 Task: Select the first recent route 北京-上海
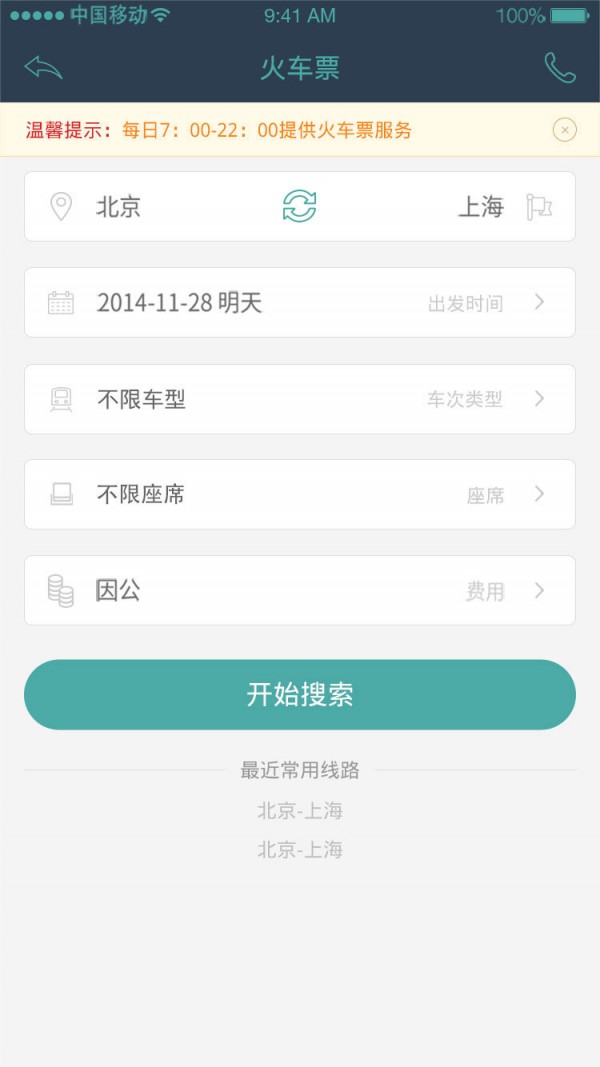point(300,810)
